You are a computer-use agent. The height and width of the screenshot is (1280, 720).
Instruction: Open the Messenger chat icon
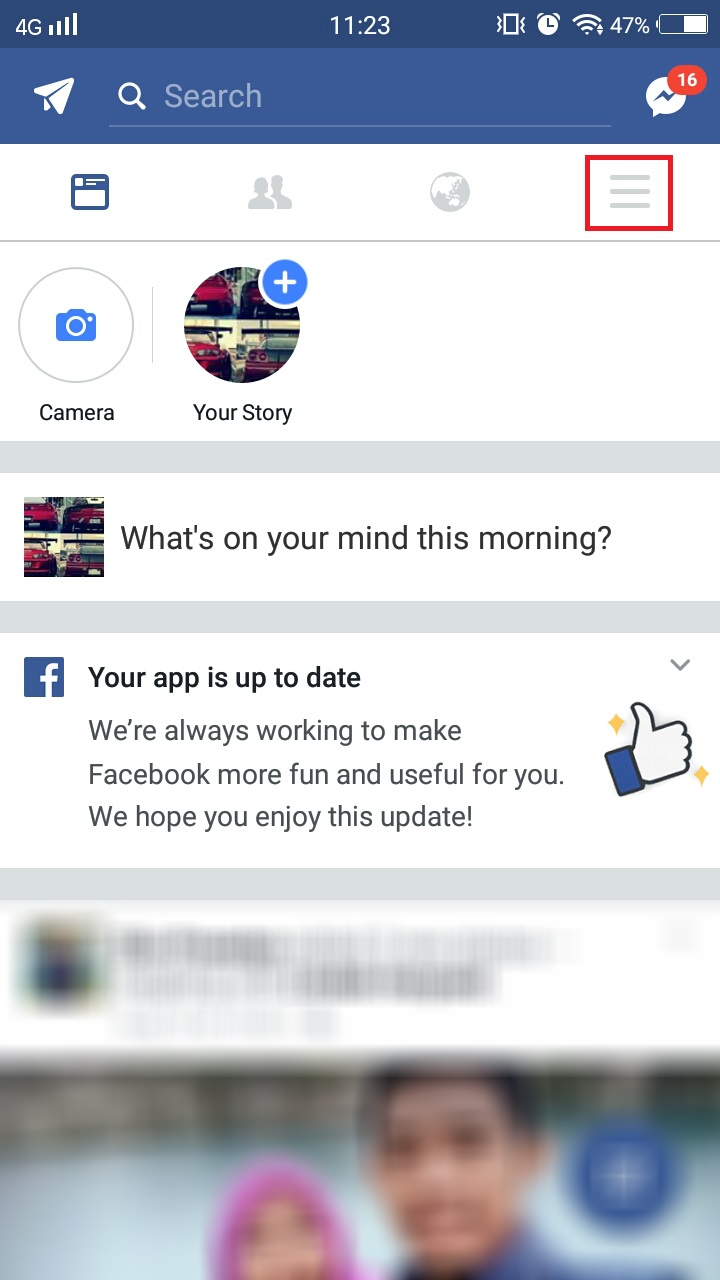coord(665,97)
